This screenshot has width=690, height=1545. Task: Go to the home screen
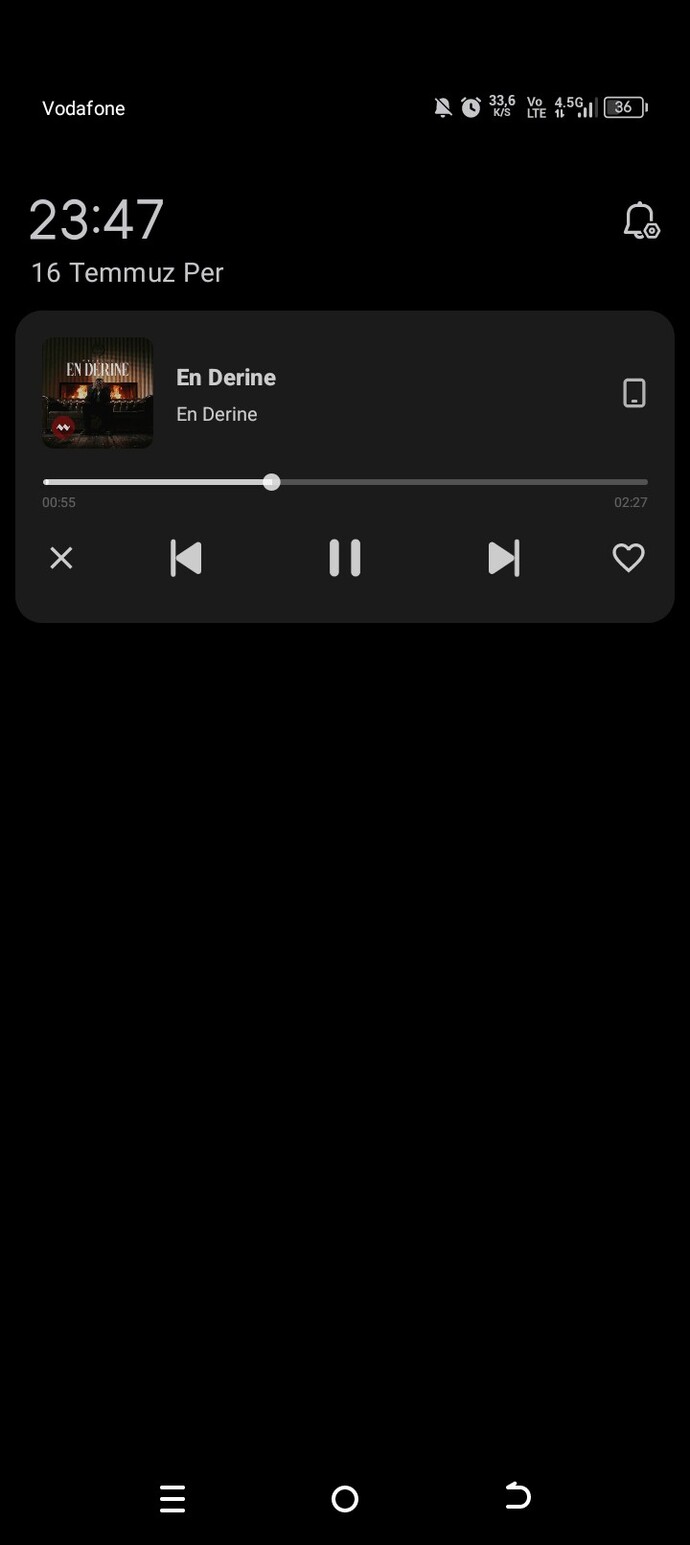click(x=345, y=1498)
